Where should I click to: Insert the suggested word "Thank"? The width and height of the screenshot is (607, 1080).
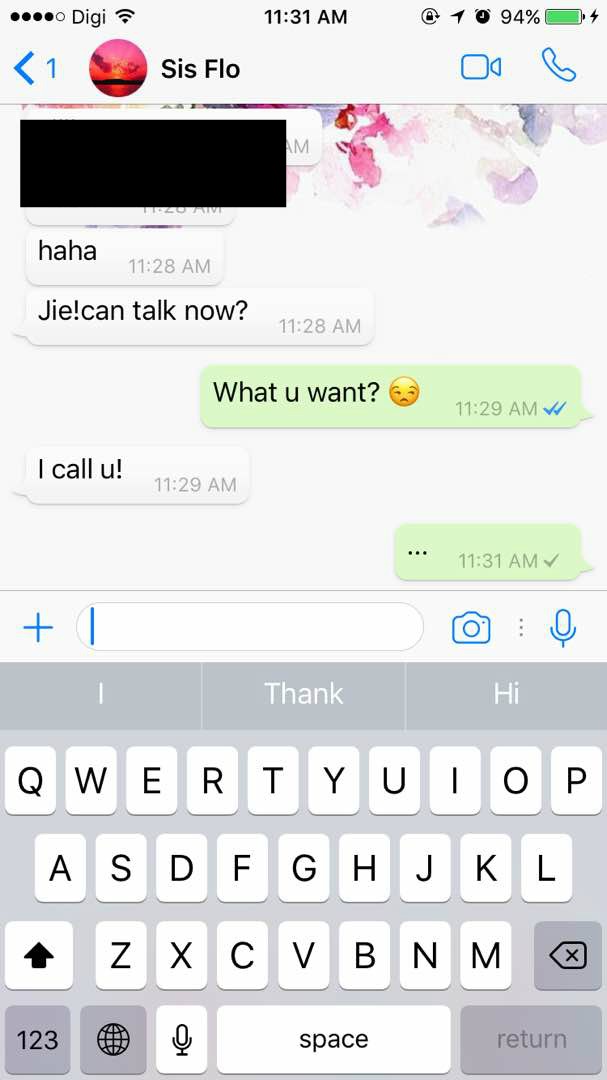tap(303, 694)
